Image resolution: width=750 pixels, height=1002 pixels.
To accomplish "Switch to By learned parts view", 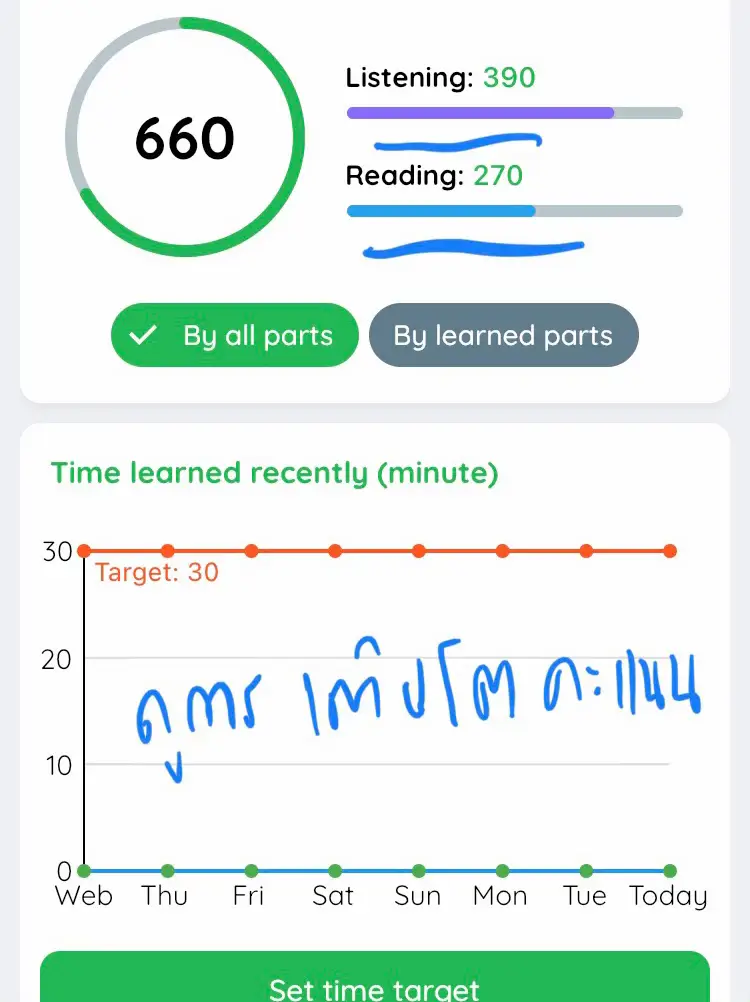I will [503, 335].
